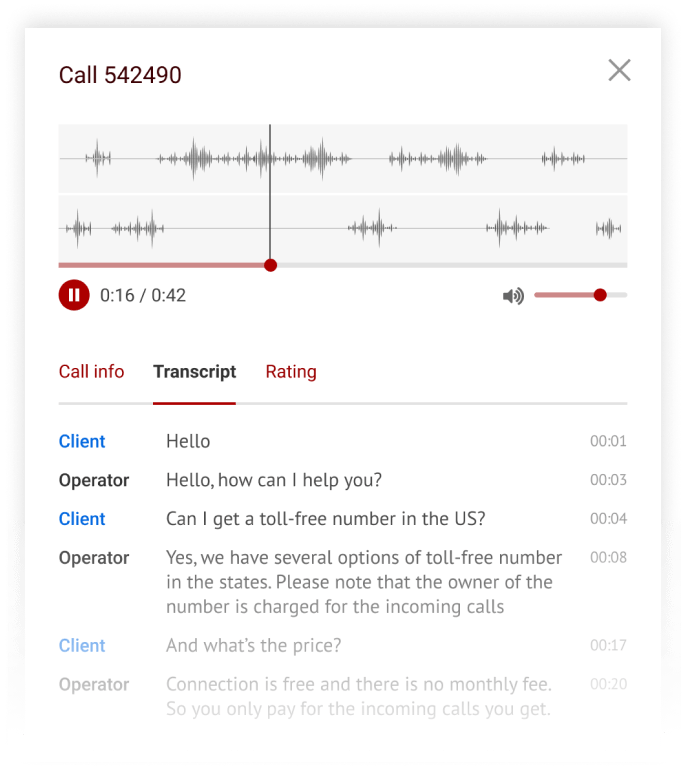Pause the call recording playback
685x770 pixels.
pyautogui.click(x=74, y=295)
